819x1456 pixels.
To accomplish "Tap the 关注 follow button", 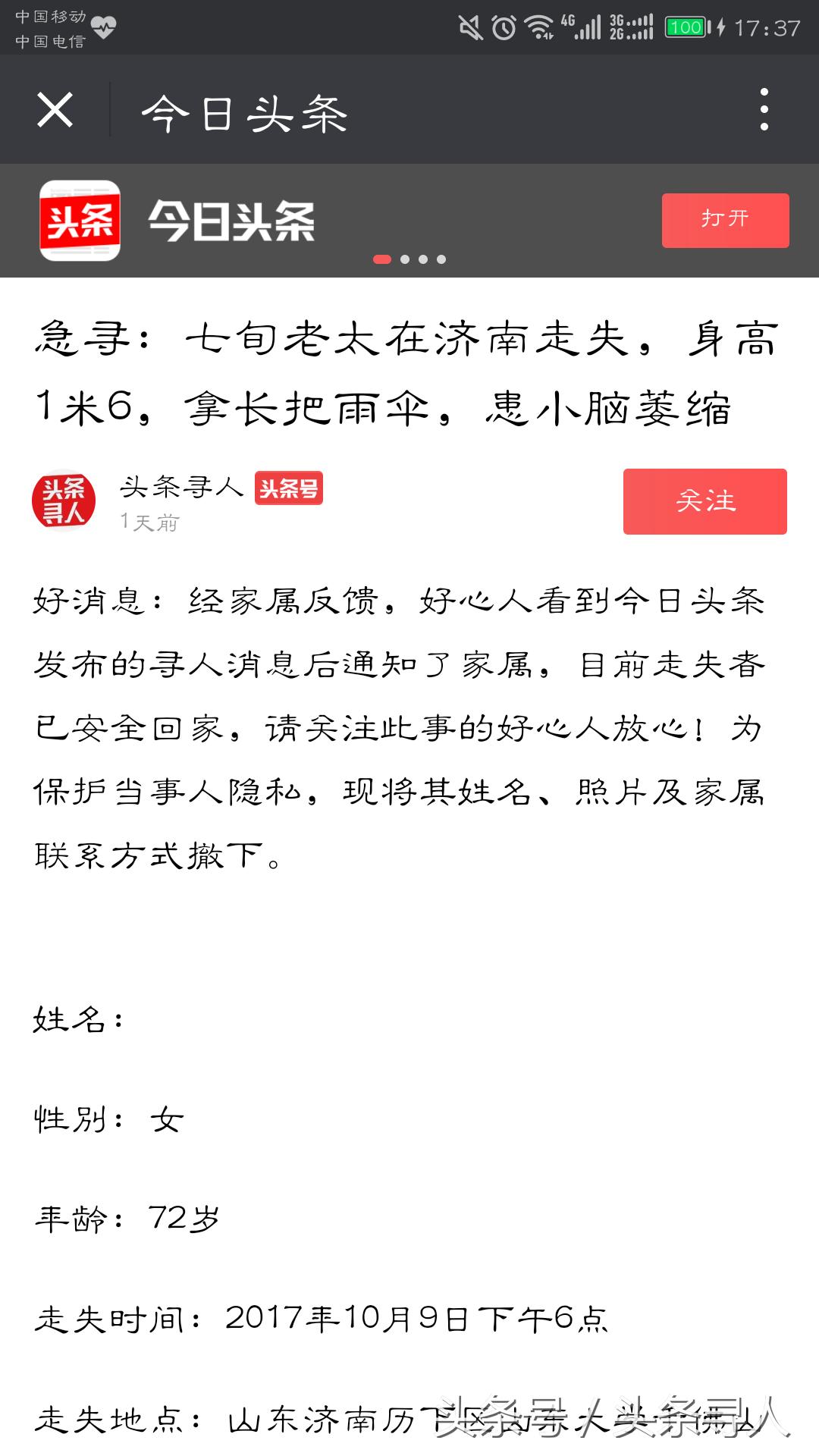I will (x=704, y=502).
